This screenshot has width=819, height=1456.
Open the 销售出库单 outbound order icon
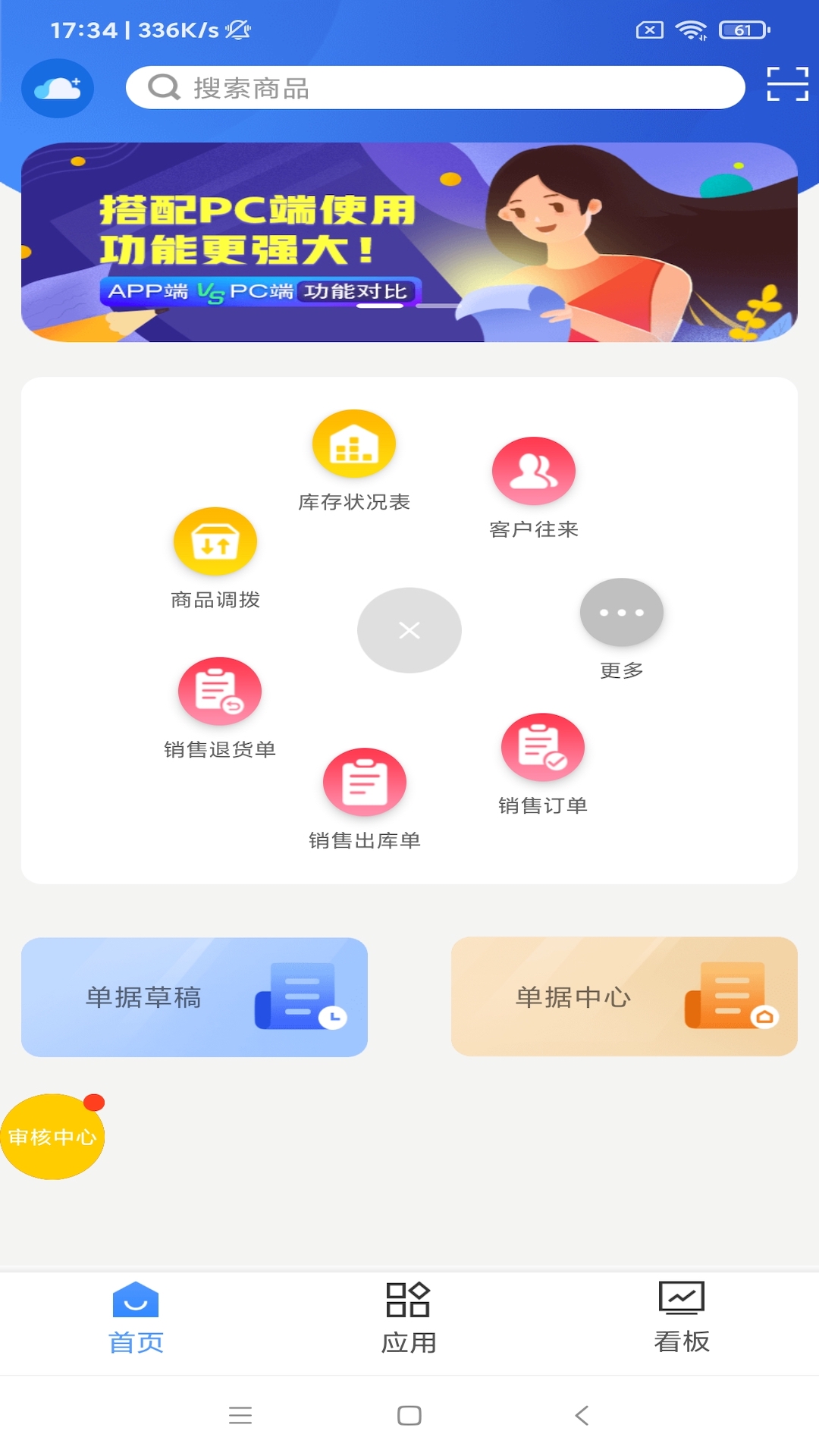click(365, 782)
